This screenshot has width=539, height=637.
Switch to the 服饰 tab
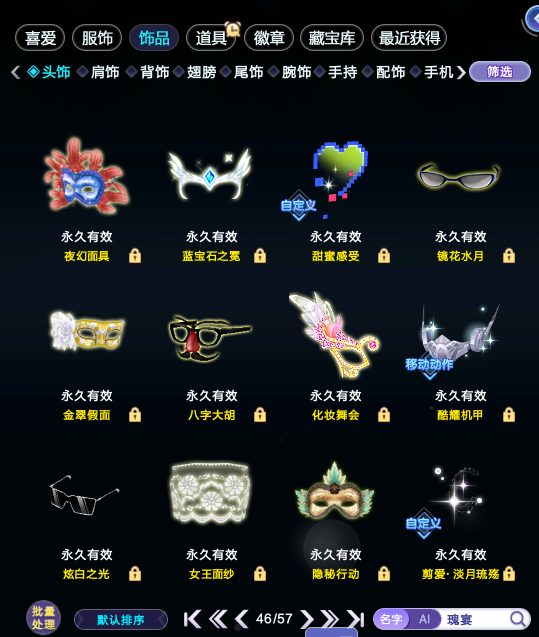click(97, 38)
